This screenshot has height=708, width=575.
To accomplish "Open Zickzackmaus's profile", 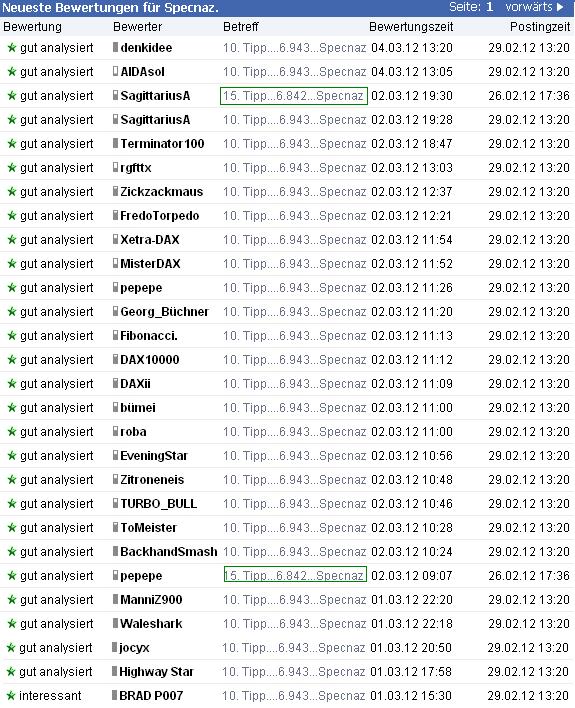I will click(161, 191).
